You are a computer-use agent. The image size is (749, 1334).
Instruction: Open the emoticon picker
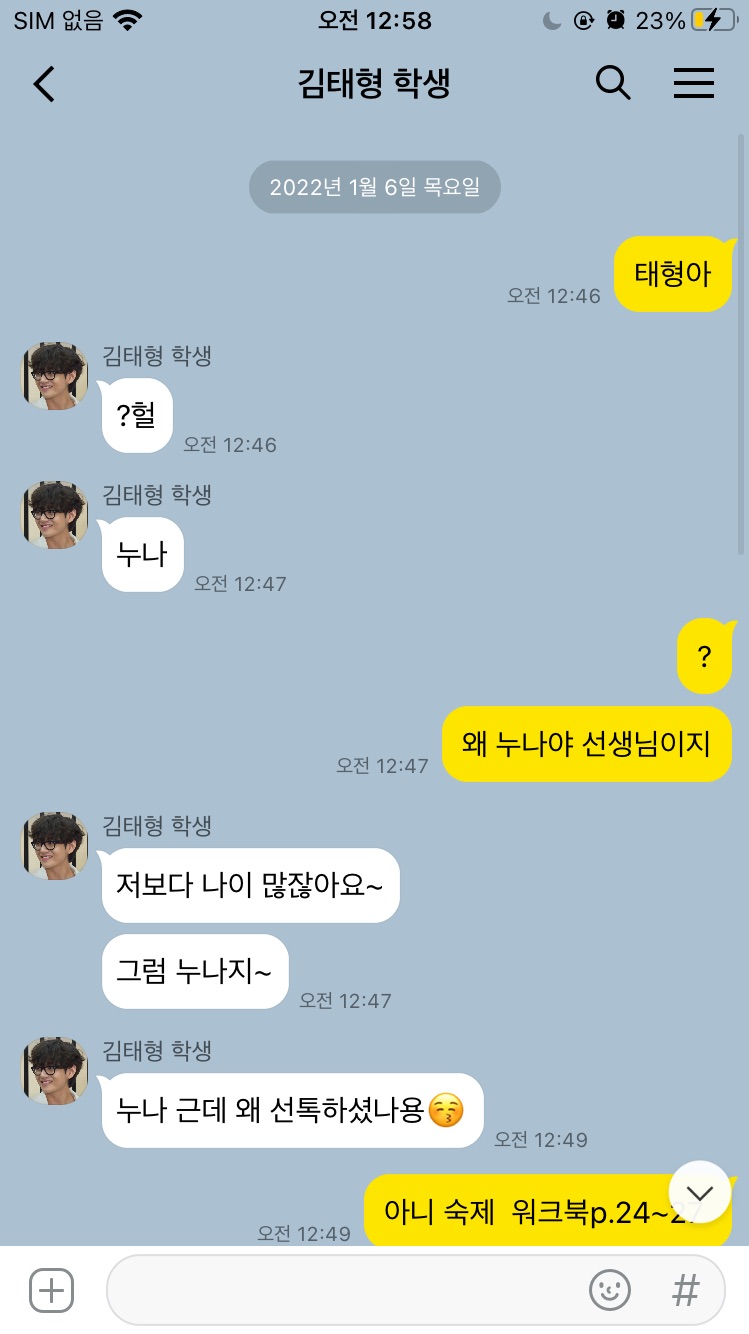coord(609,1290)
